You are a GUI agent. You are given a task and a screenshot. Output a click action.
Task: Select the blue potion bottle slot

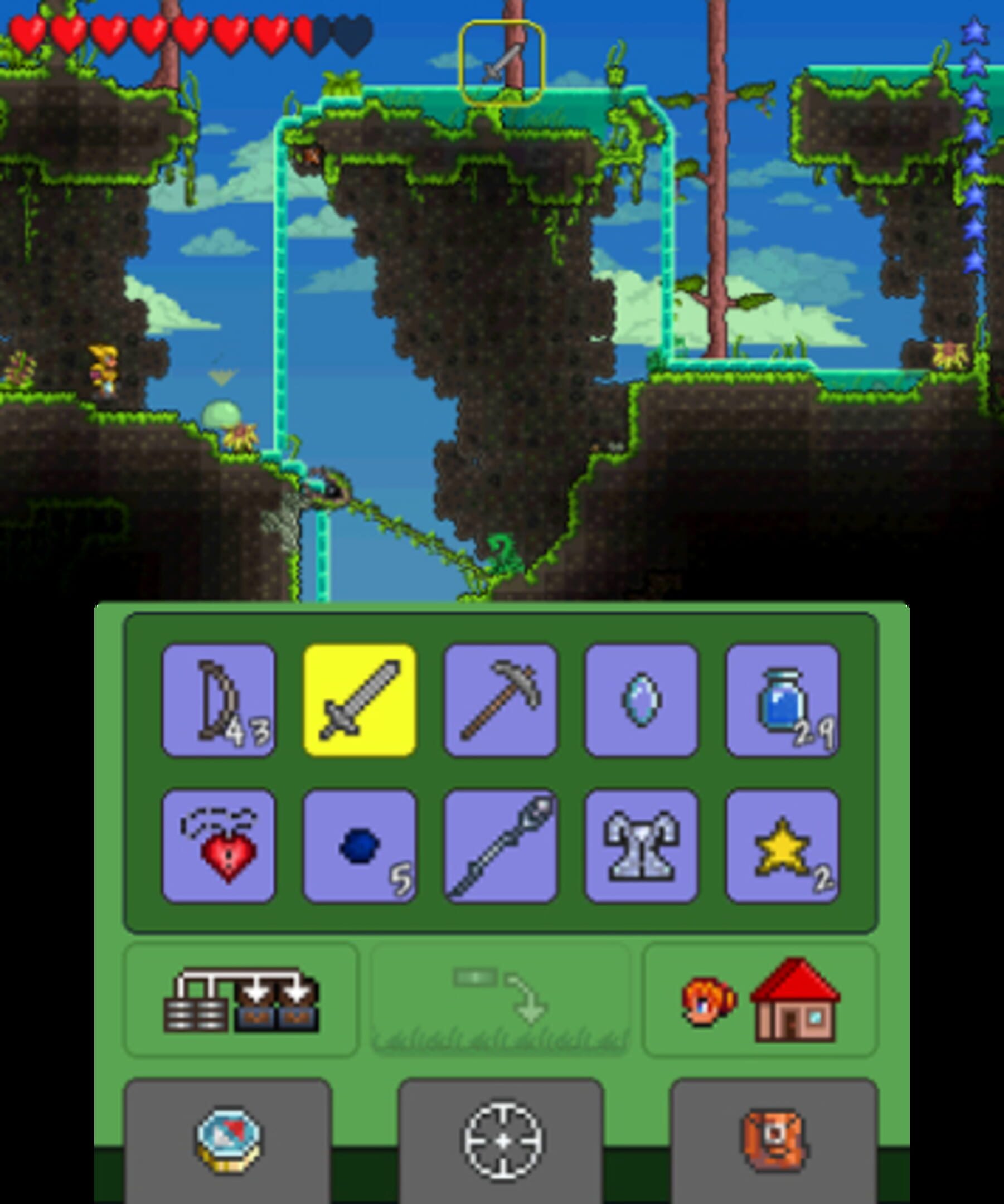783,700
